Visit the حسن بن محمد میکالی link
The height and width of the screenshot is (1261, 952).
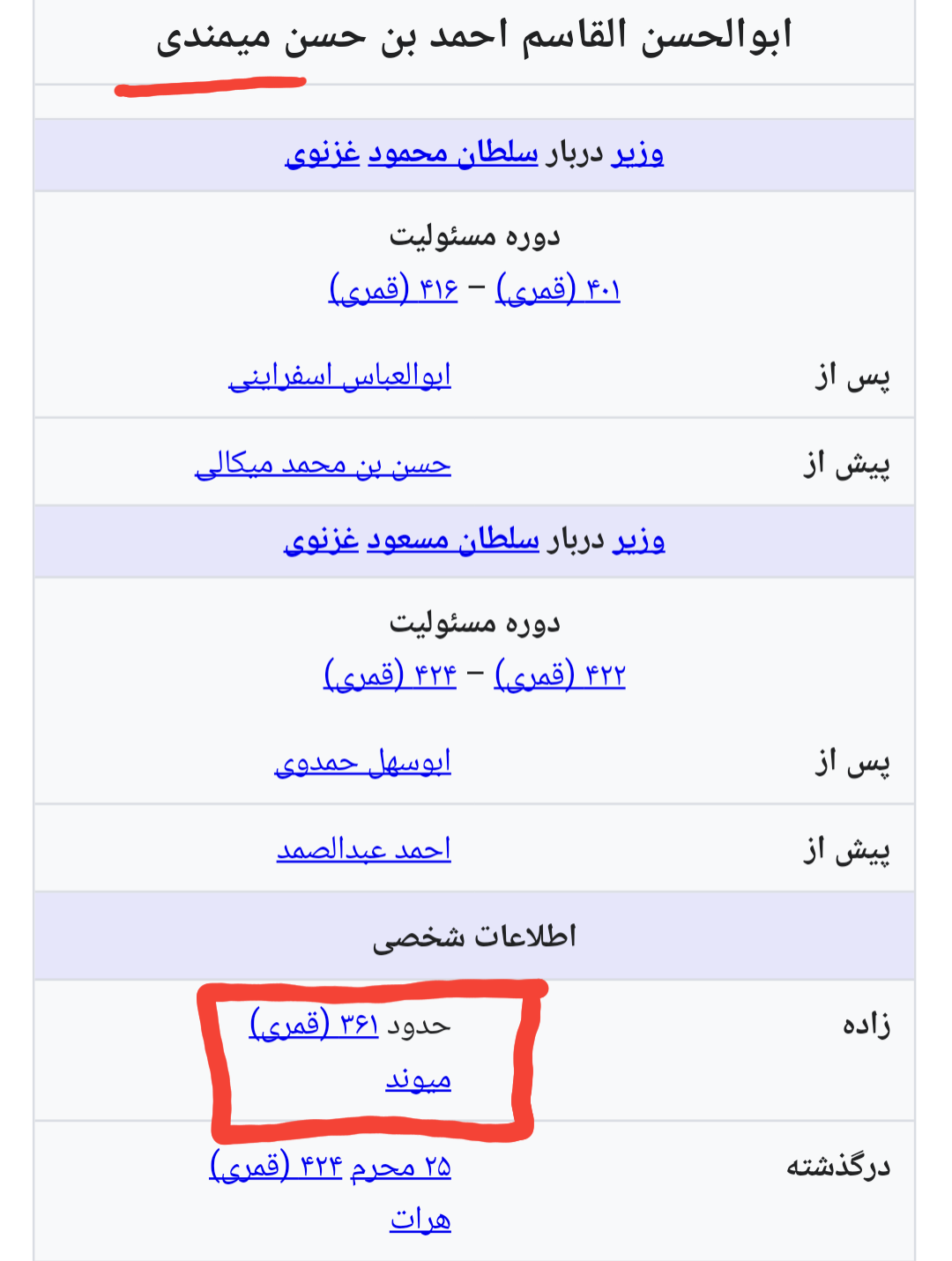323,465
